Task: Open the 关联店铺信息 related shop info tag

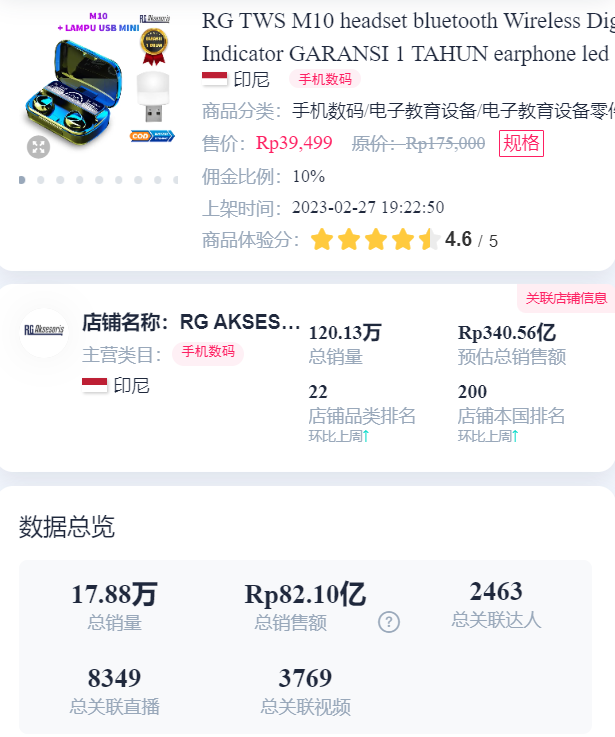Action: click(566, 298)
